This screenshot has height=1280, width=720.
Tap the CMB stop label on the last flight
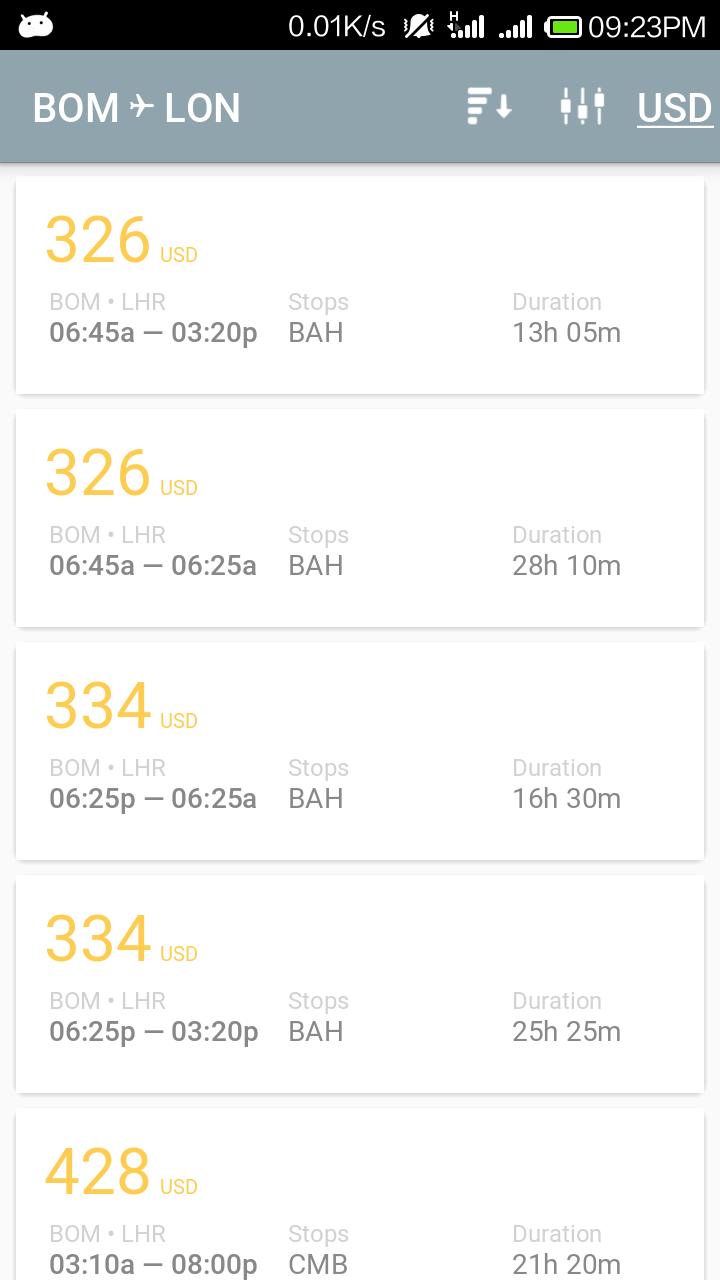316,1263
